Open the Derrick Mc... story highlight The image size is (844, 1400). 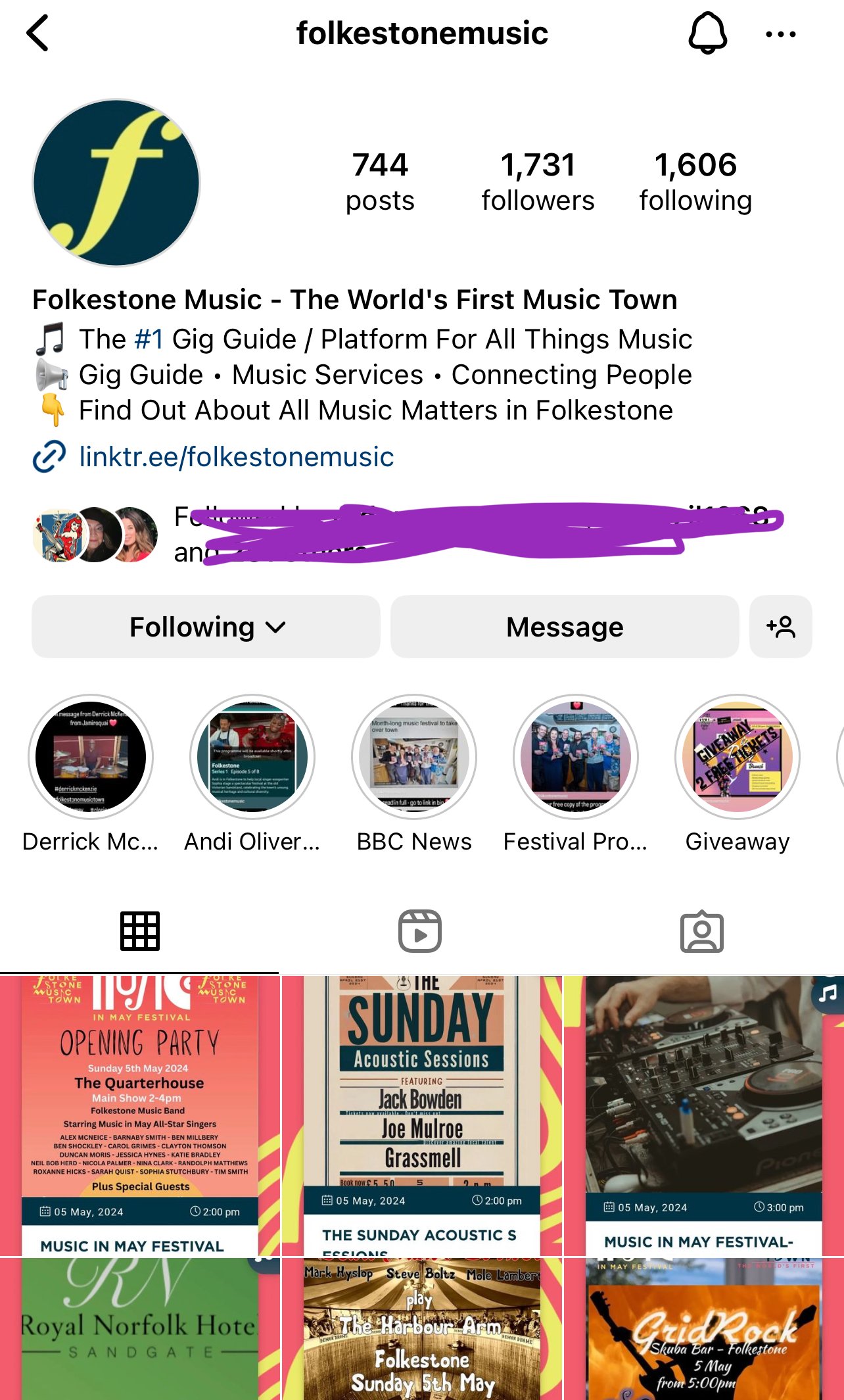coord(91,757)
